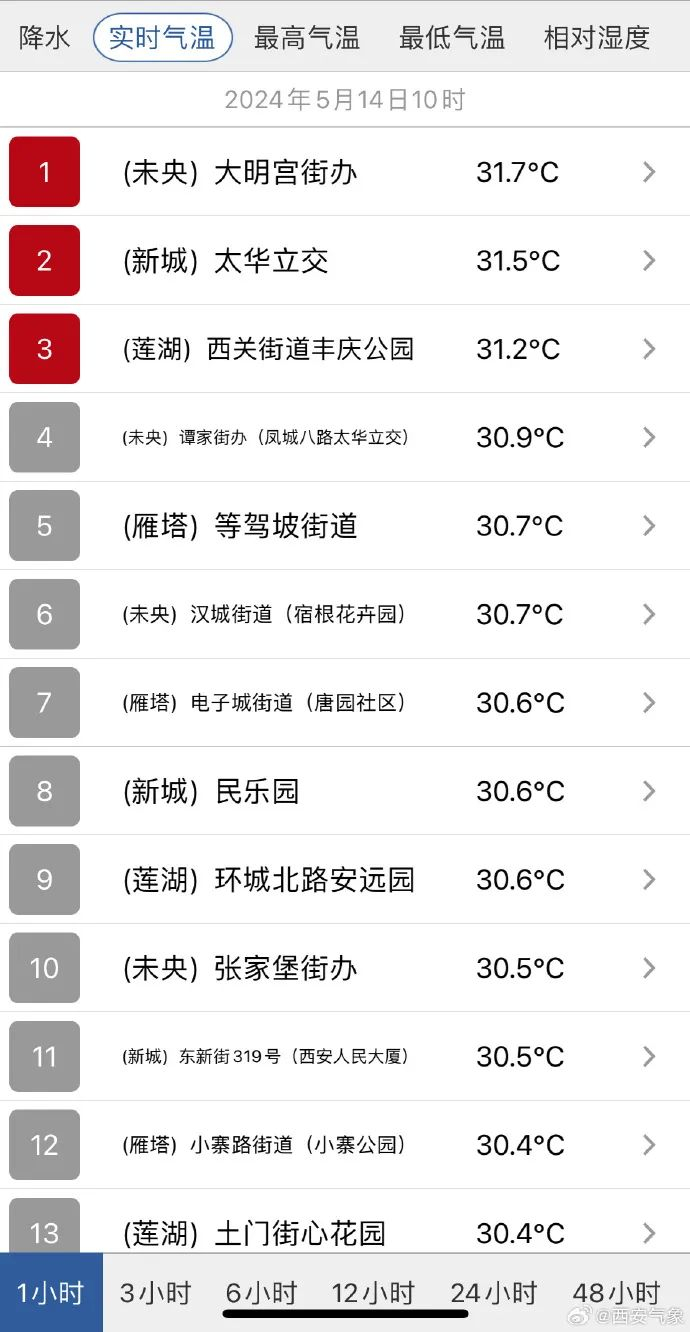Switch to the 降水 tab
The width and height of the screenshot is (690, 1332).
tap(45, 38)
